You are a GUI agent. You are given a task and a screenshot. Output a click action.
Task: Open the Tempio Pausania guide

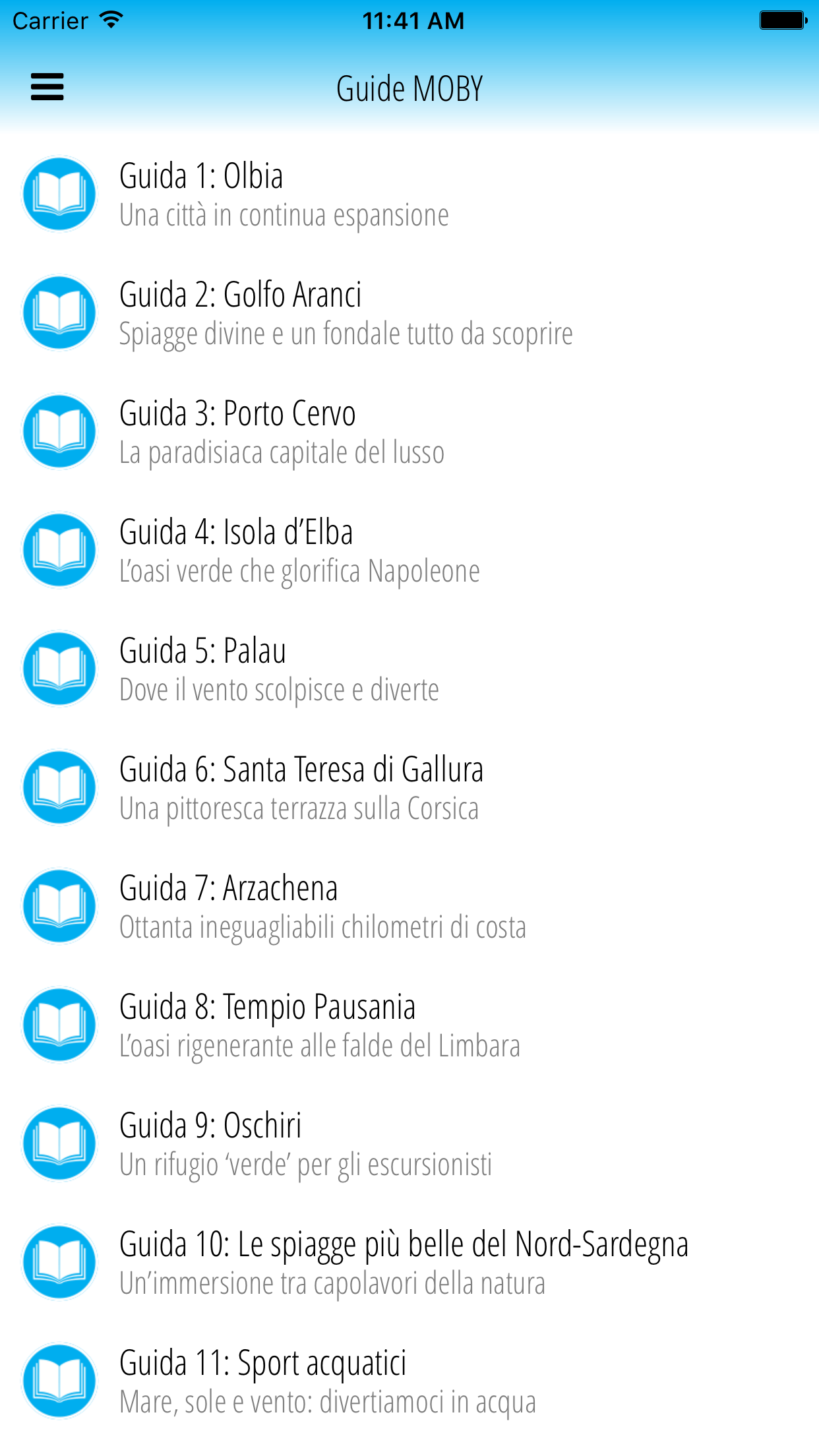[409, 1025]
